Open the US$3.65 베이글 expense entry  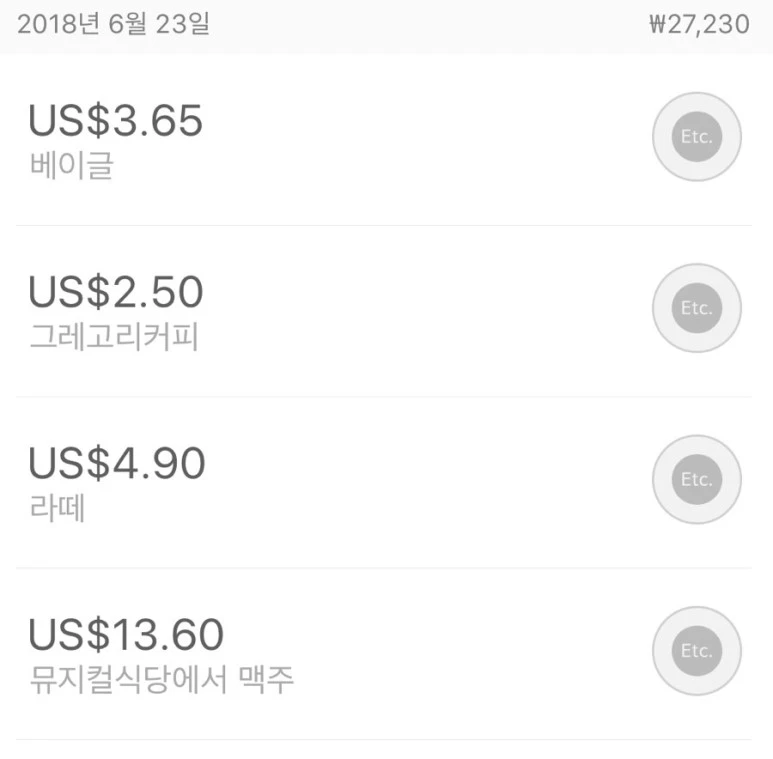coord(300,140)
